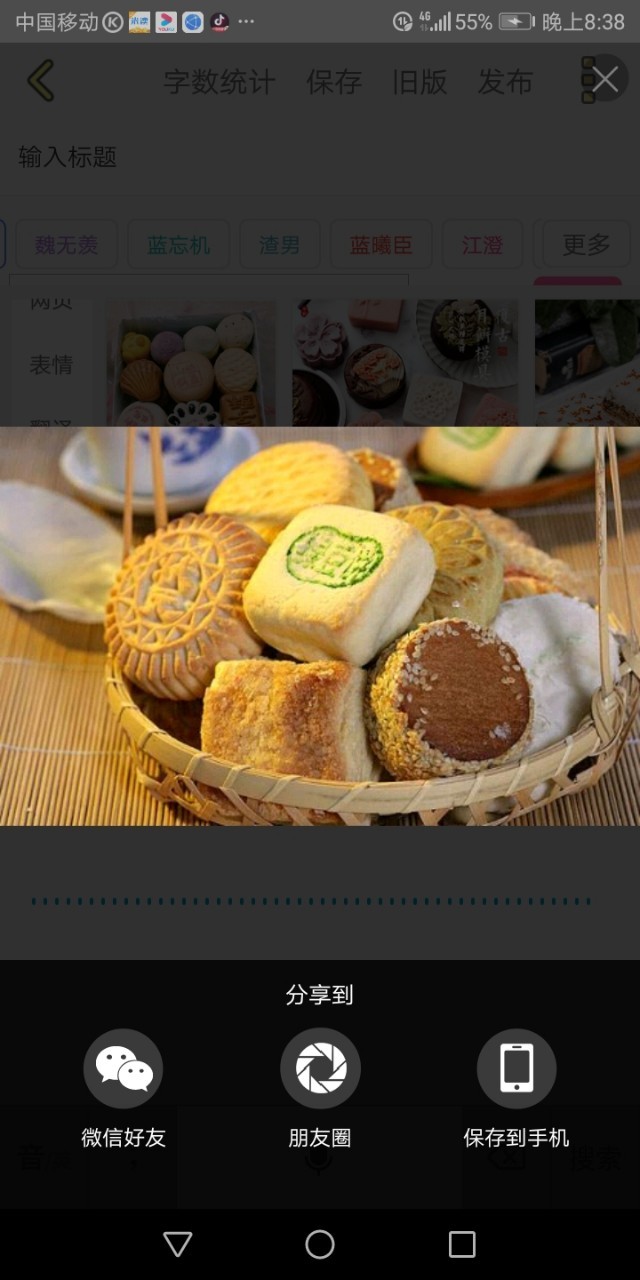Close the image preview overlay

click(604, 78)
